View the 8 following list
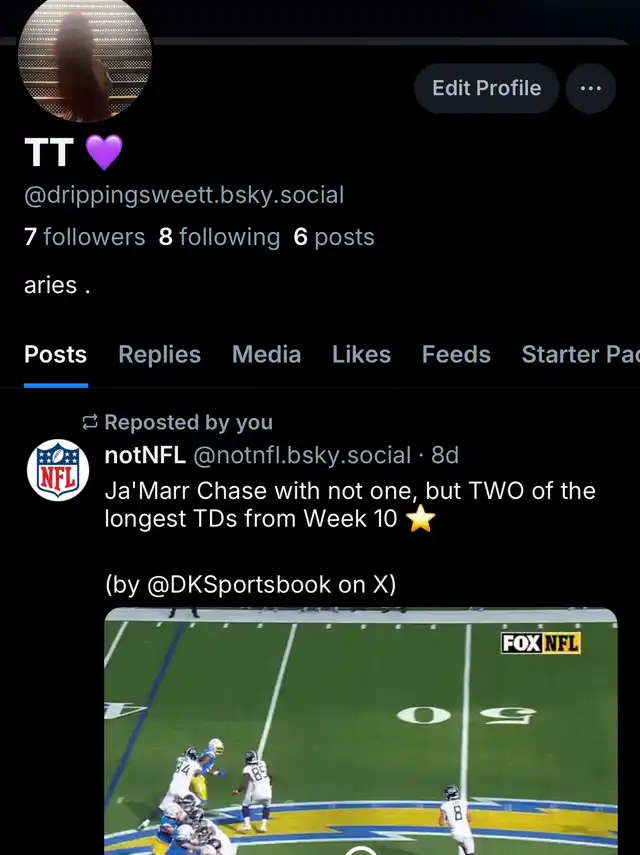Viewport: 640px width, 855px height. point(219,237)
